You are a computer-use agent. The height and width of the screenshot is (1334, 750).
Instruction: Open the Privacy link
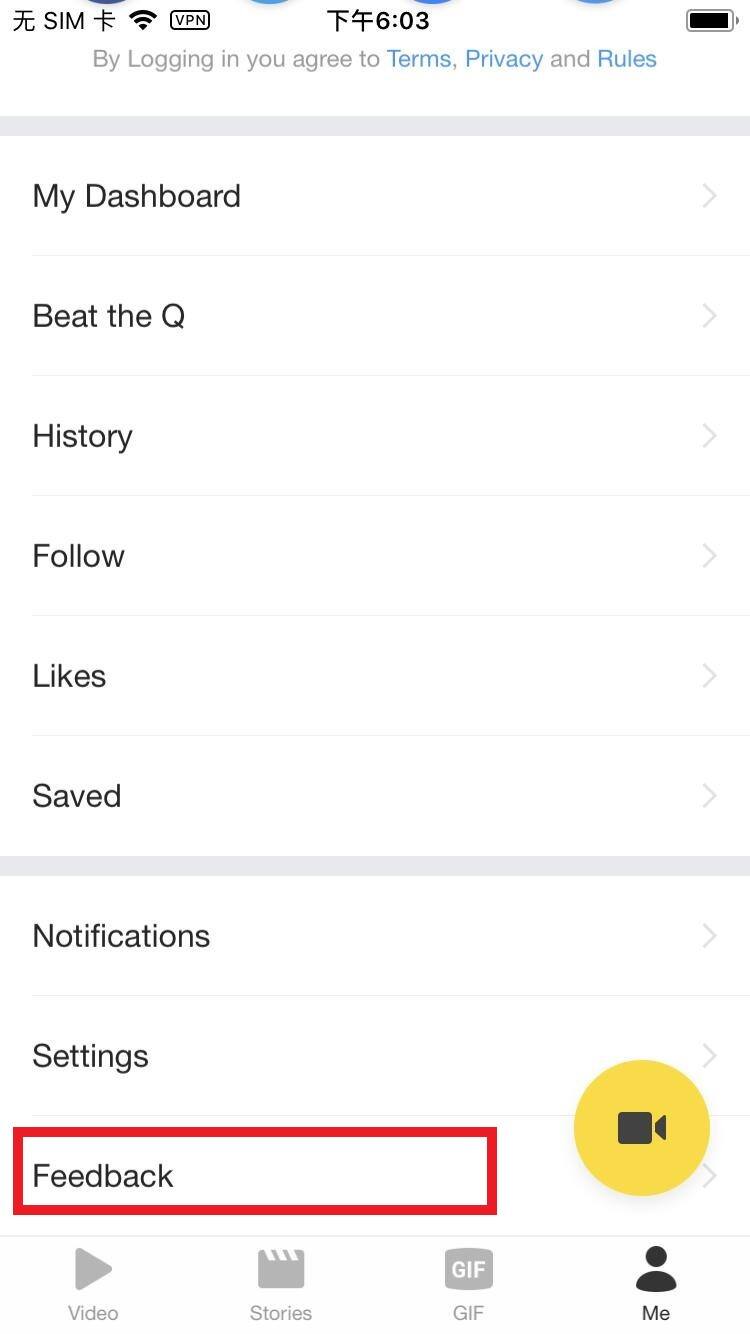(x=504, y=59)
